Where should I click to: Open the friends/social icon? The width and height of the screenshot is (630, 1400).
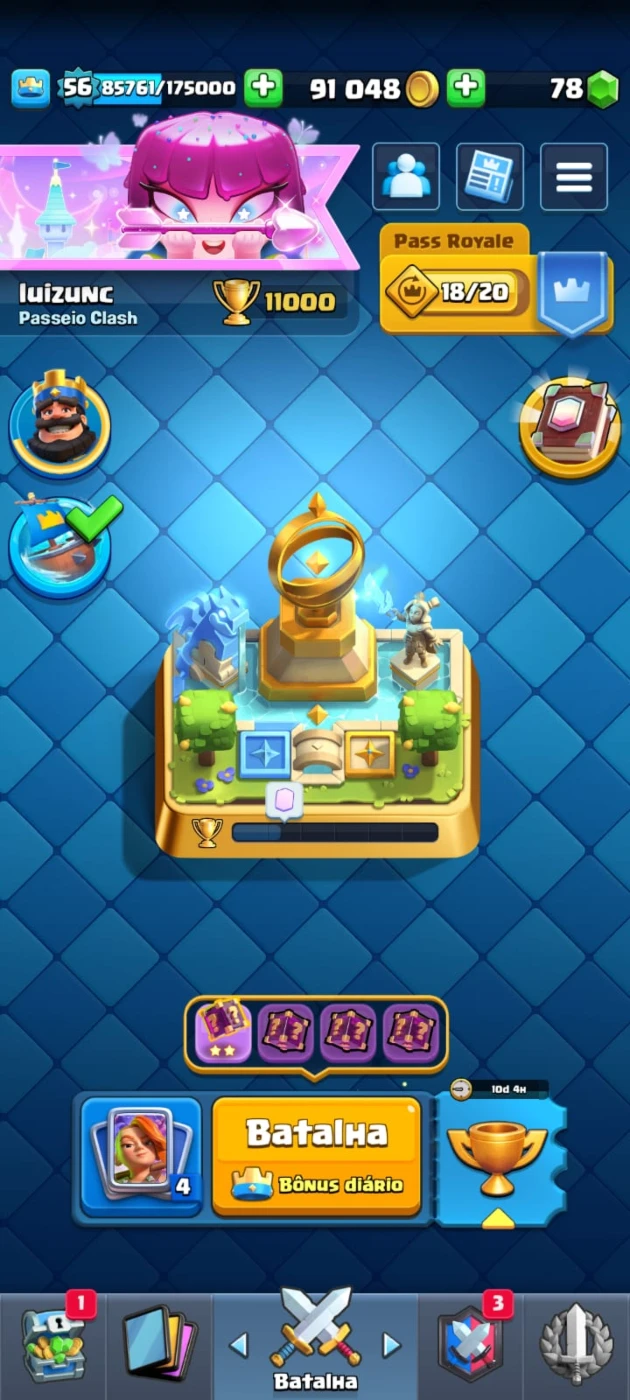click(406, 177)
